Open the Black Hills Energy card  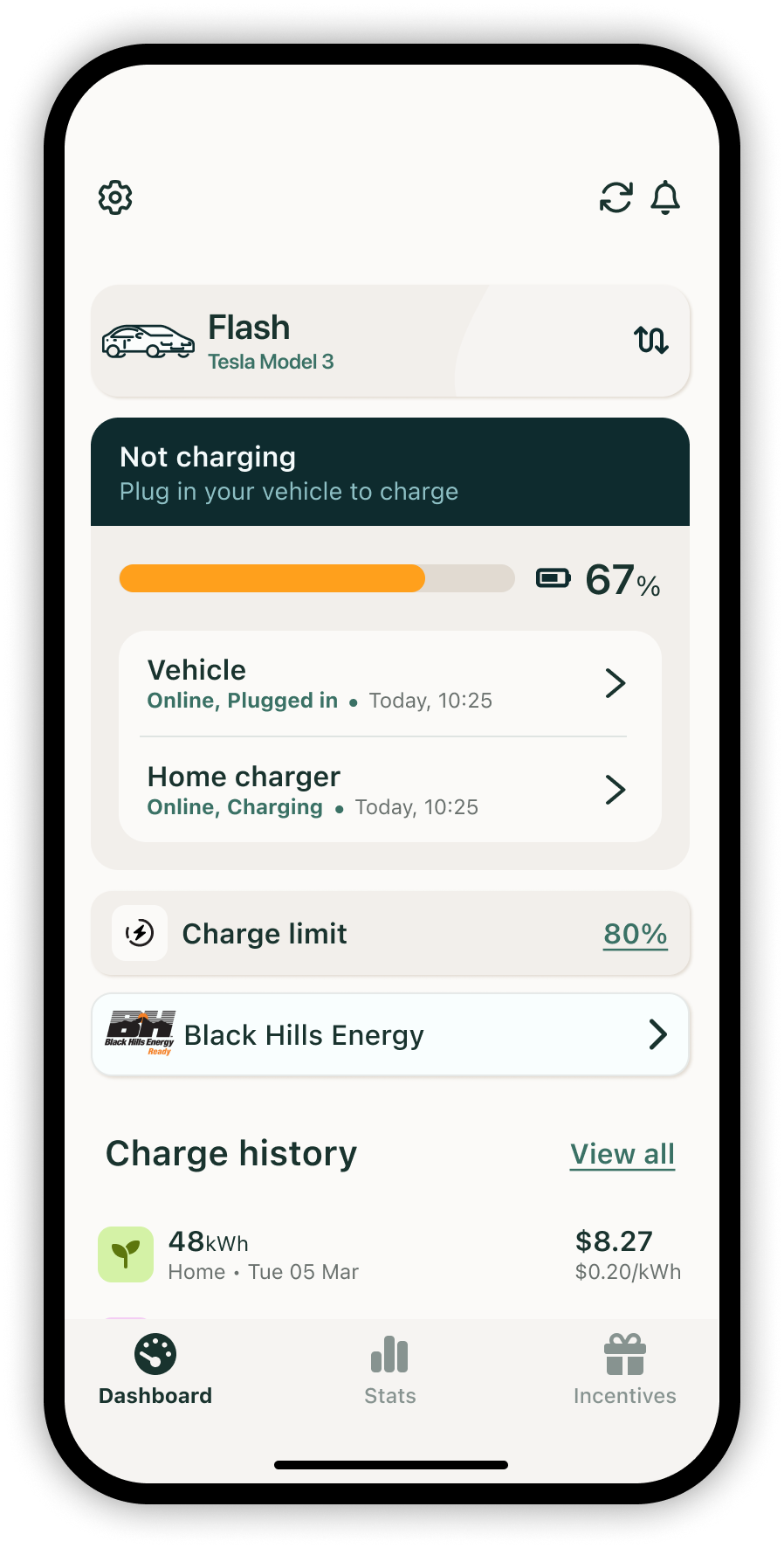click(x=390, y=1035)
